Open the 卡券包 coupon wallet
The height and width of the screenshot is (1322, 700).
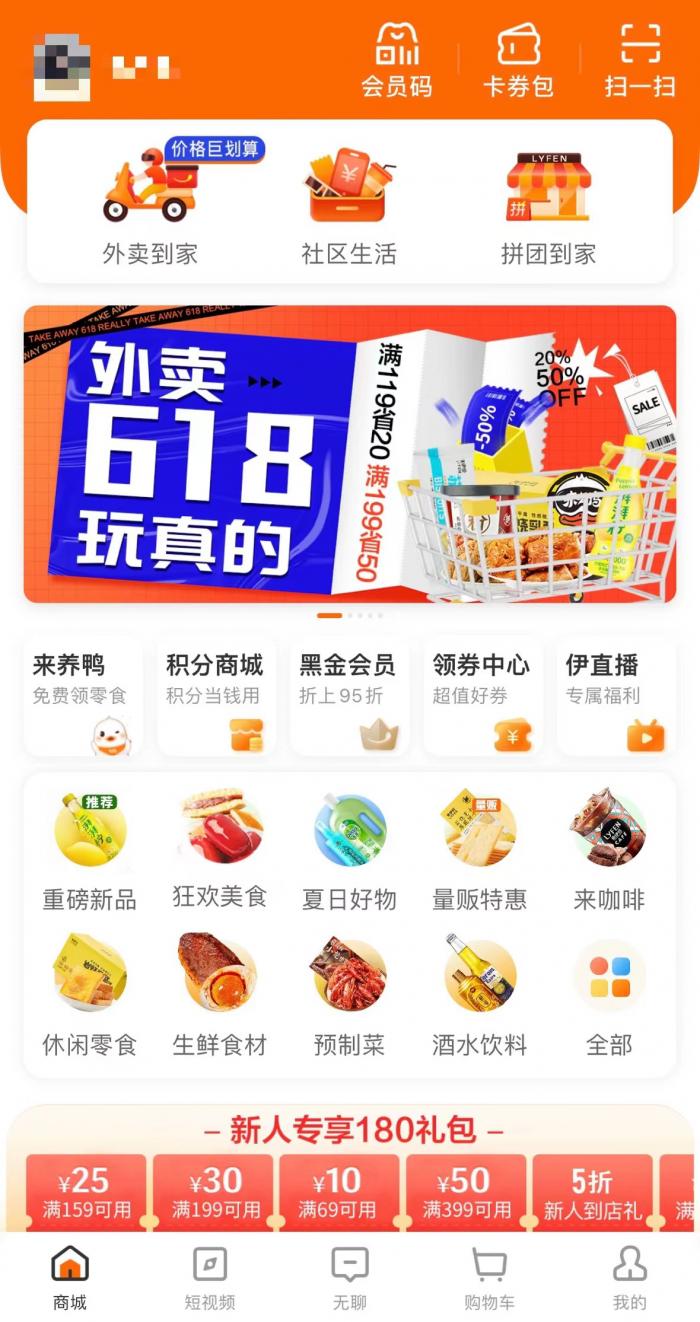click(518, 60)
